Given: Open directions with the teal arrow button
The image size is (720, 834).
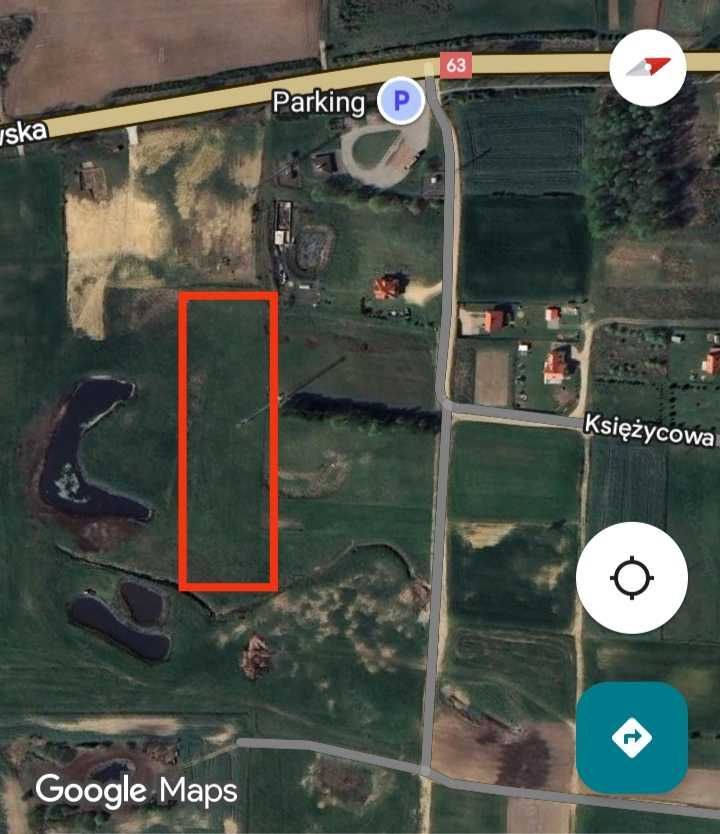Looking at the screenshot, I should tap(631, 738).
